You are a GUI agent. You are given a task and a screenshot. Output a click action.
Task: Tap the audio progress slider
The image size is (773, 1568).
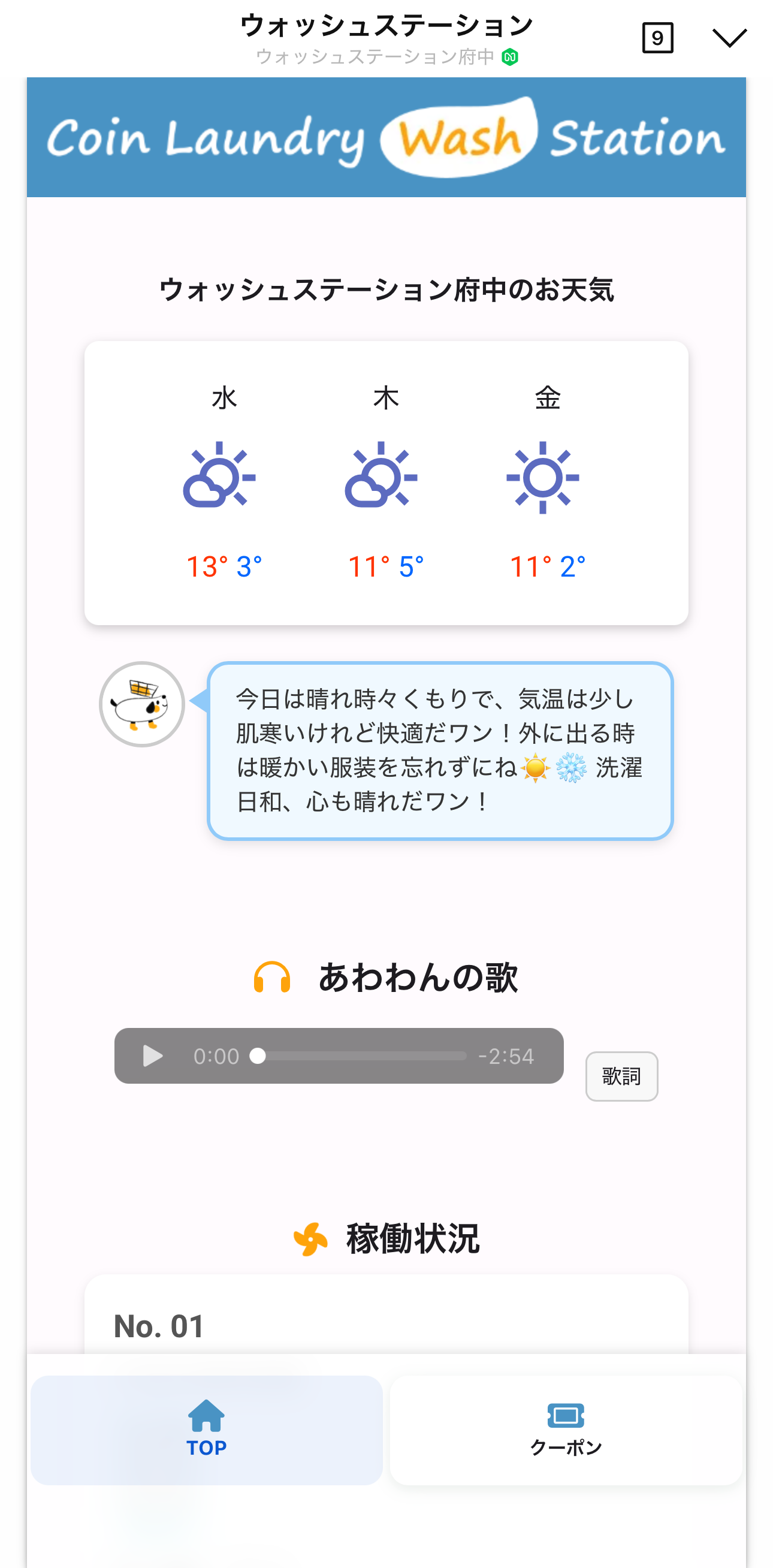[x=362, y=1056]
